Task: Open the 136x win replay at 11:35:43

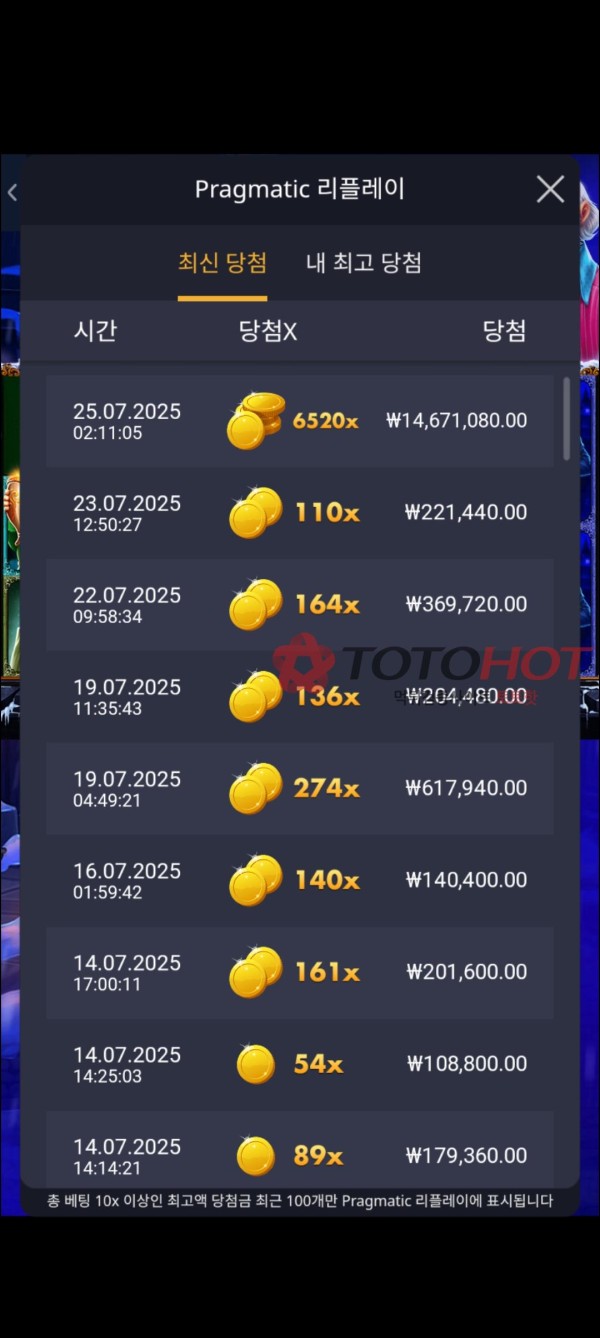Action: coord(300,697)
